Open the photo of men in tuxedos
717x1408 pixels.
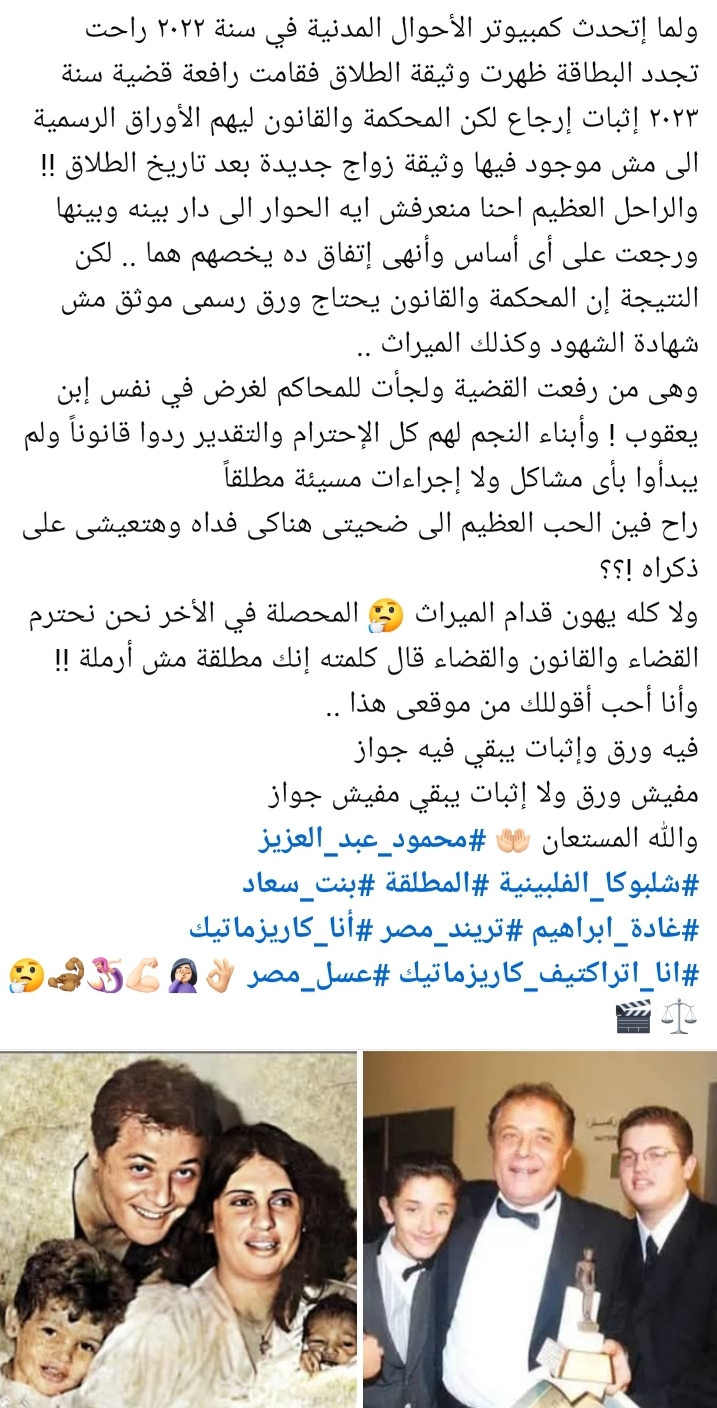(x=540, y=1230)
